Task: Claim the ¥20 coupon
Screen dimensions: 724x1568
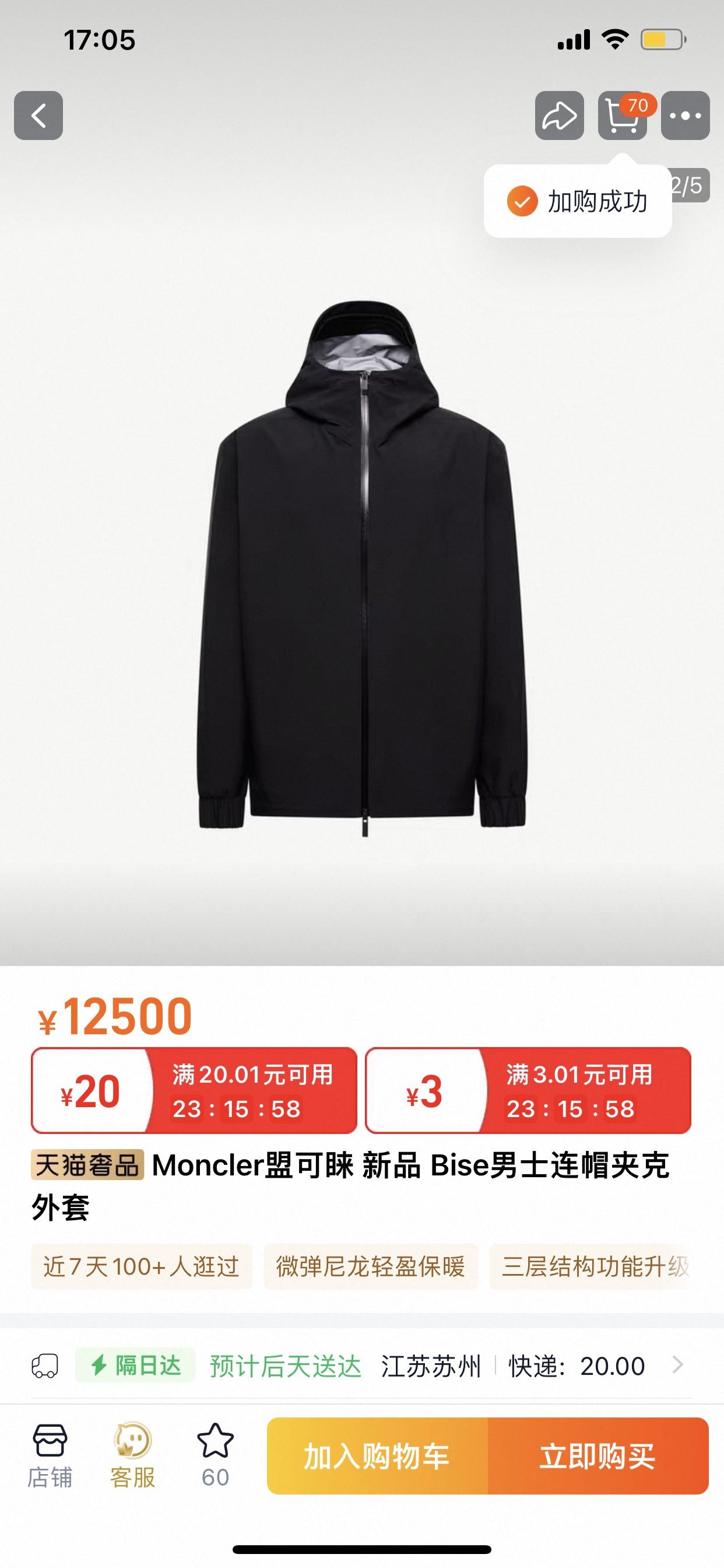Action: click(194, 1090)
